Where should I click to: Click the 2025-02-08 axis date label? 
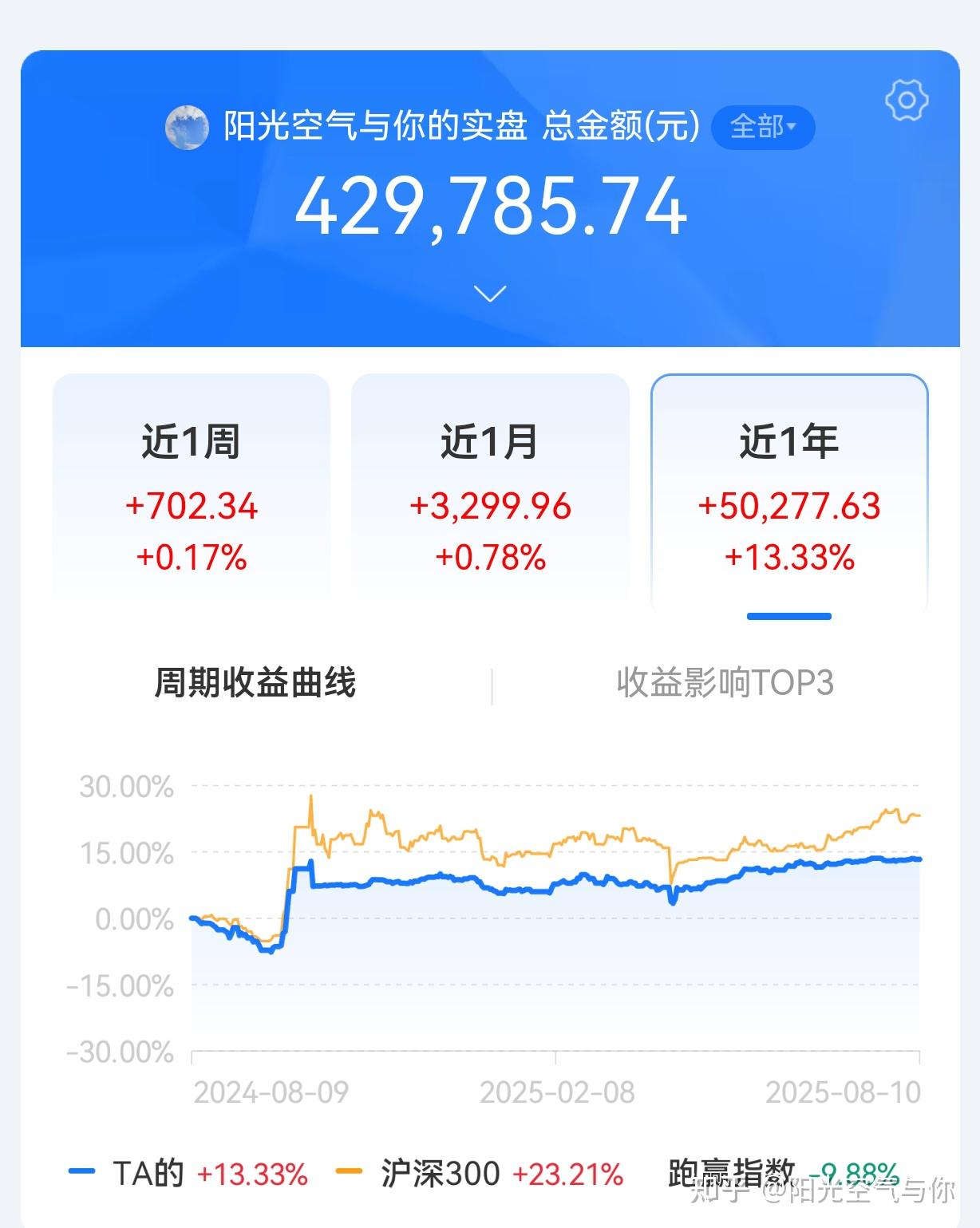click(x=557, y=1088)
